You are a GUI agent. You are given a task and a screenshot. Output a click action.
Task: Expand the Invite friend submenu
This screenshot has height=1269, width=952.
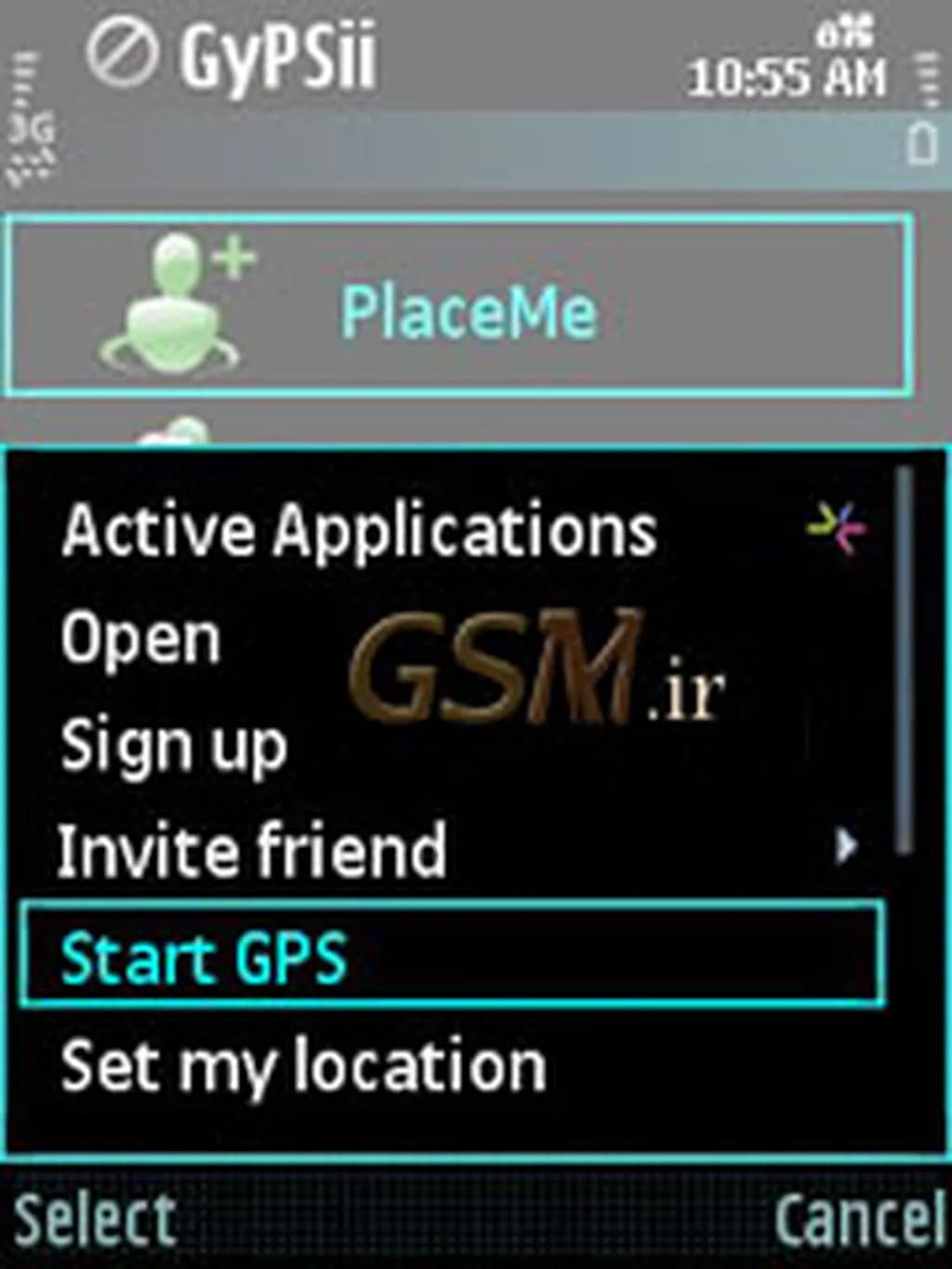tap(253, 851)
